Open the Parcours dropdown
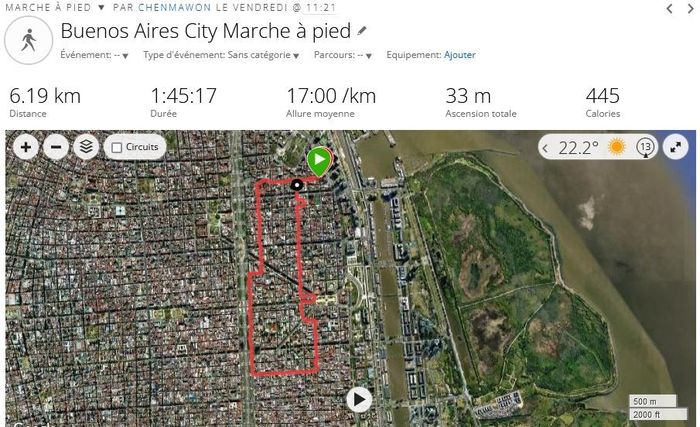The image size is (700, 427). (368, 56)
